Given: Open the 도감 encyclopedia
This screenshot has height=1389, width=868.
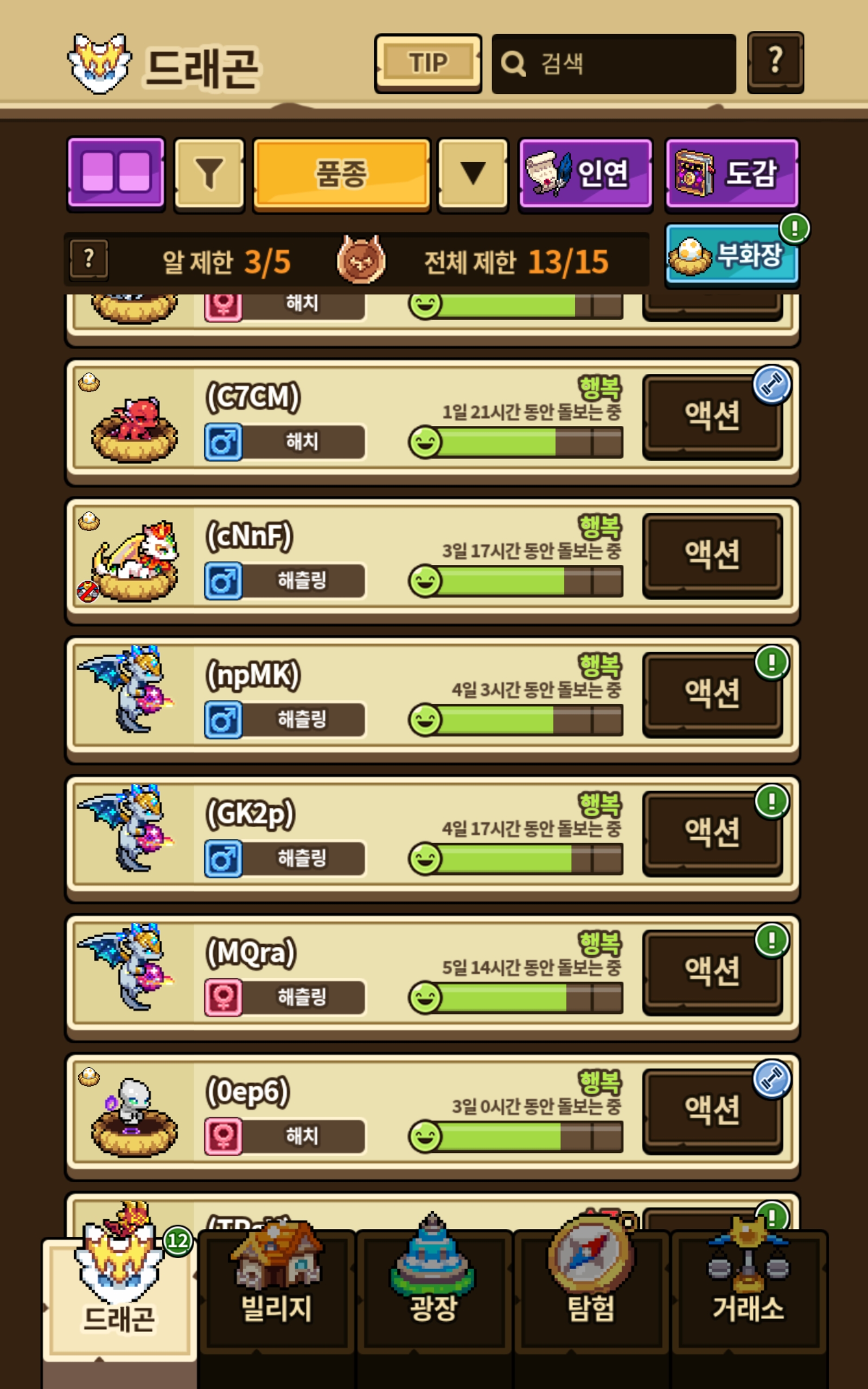Looking at the screenshot, I should 731,173.
